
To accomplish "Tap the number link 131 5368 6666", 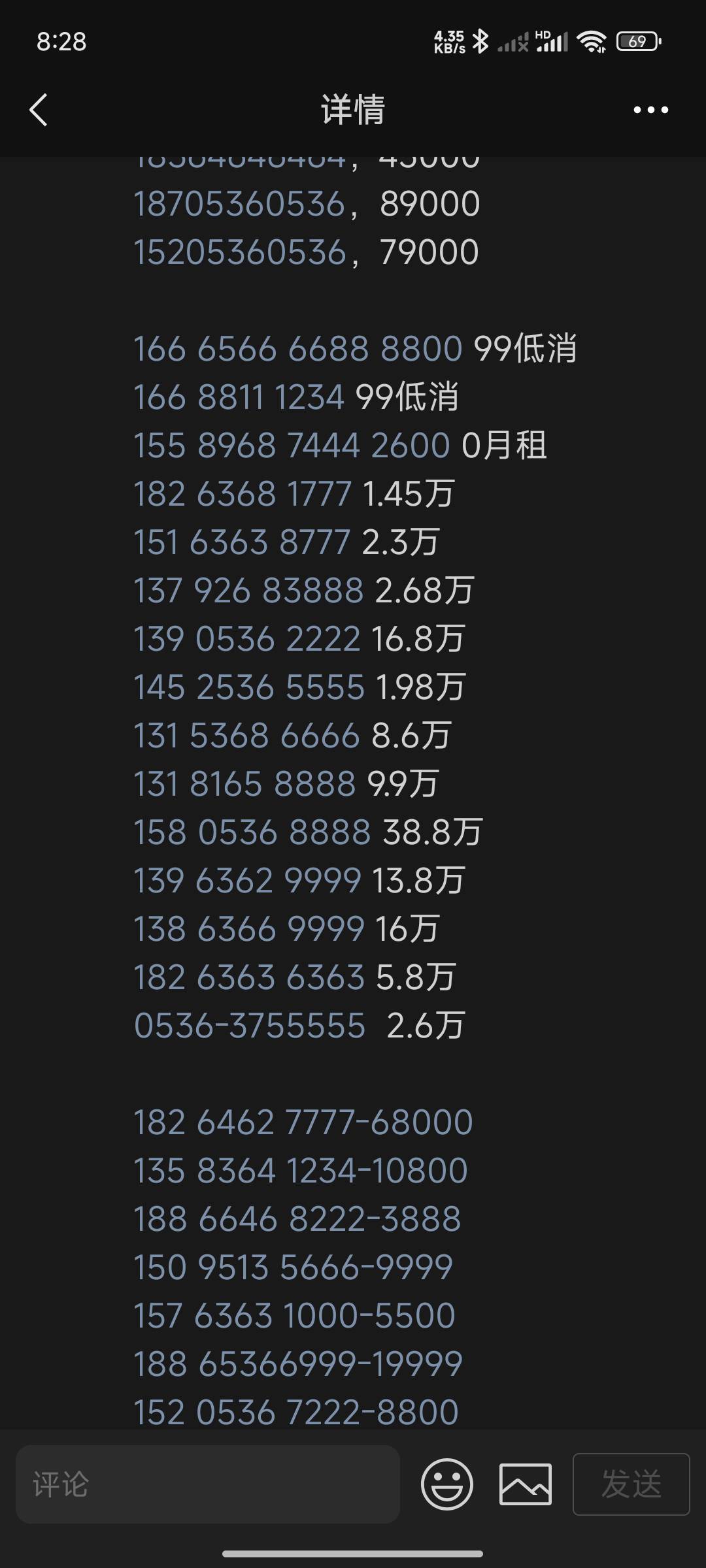I will pos(246,736).
